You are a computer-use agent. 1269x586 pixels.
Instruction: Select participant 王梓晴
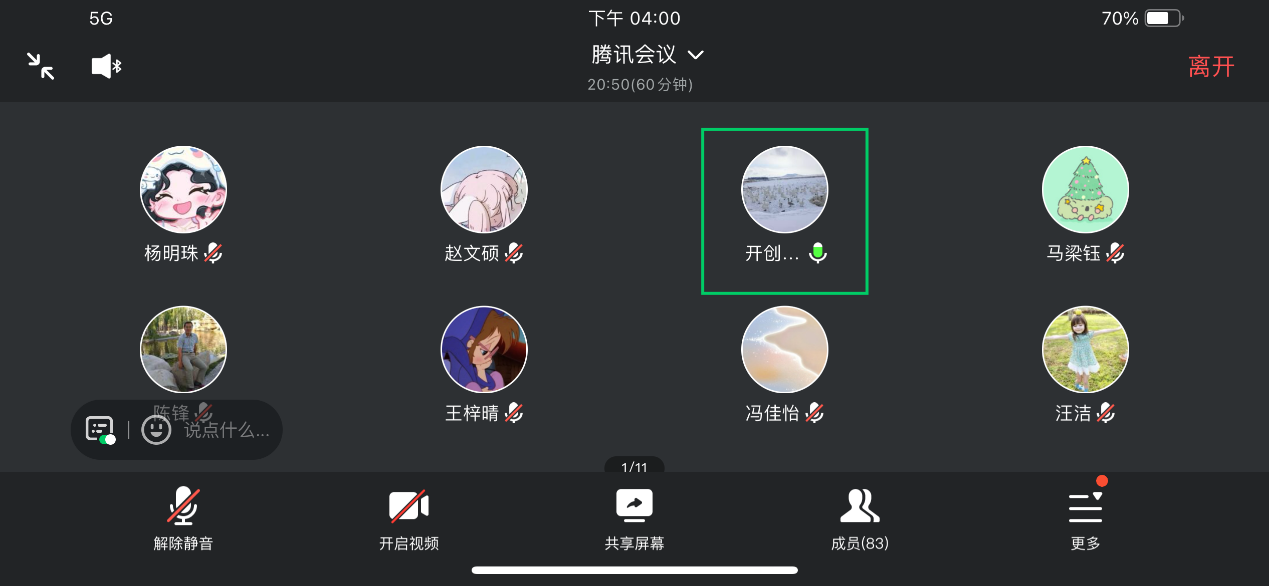484,350
